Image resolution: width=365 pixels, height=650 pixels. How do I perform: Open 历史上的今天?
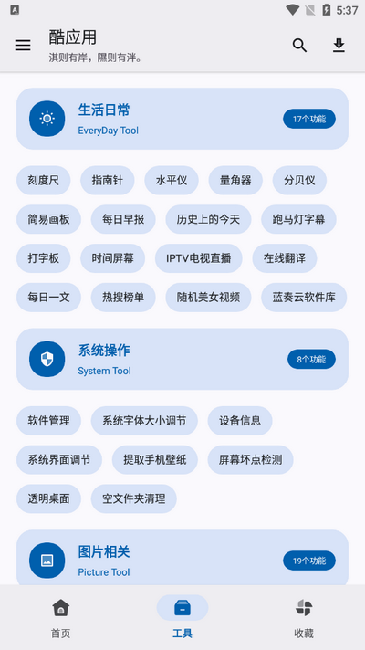[208, 219]
